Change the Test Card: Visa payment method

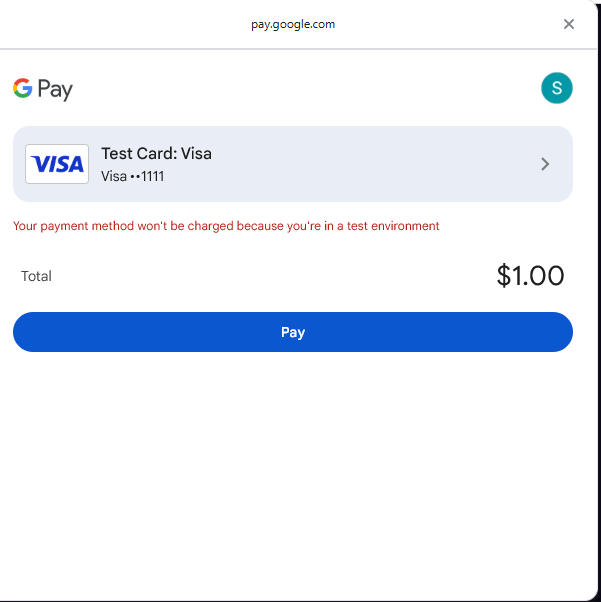pos(292,164)
